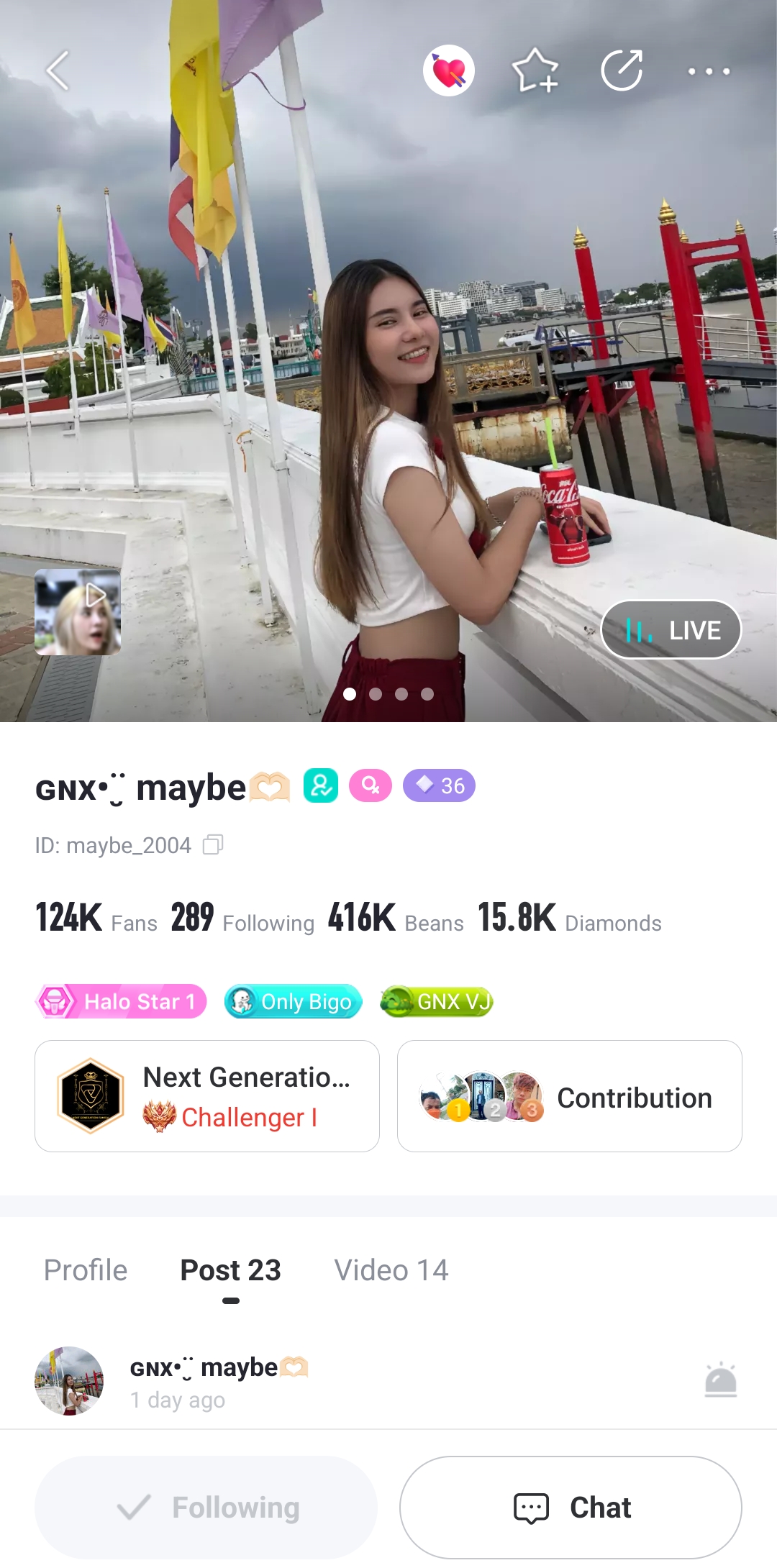Join the LIVE broadcast
Image resolution: width=777 pixels, height=1568 pixels.
671,630
